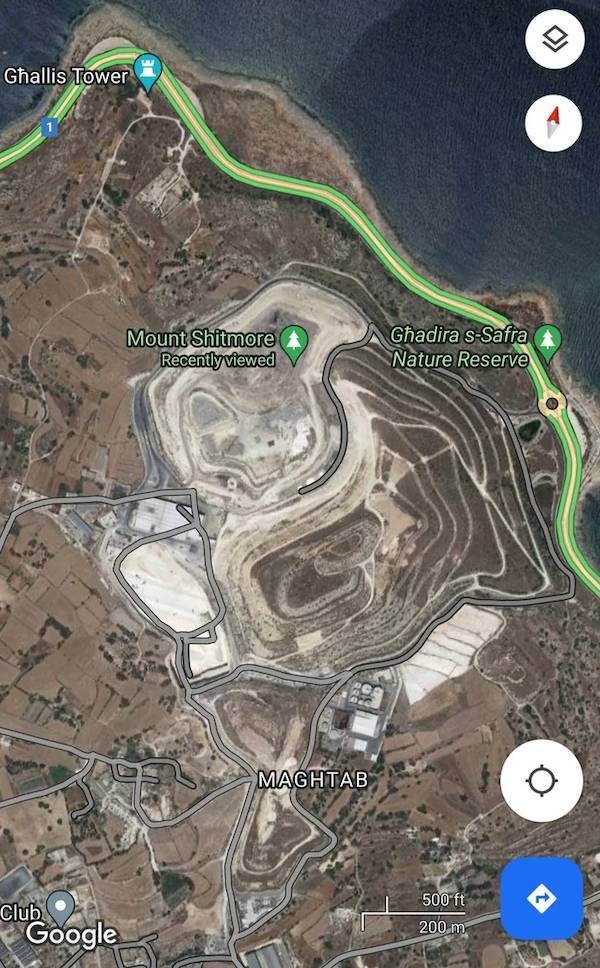
Task: Open the map layers button
Action: [x=554, y=40]
